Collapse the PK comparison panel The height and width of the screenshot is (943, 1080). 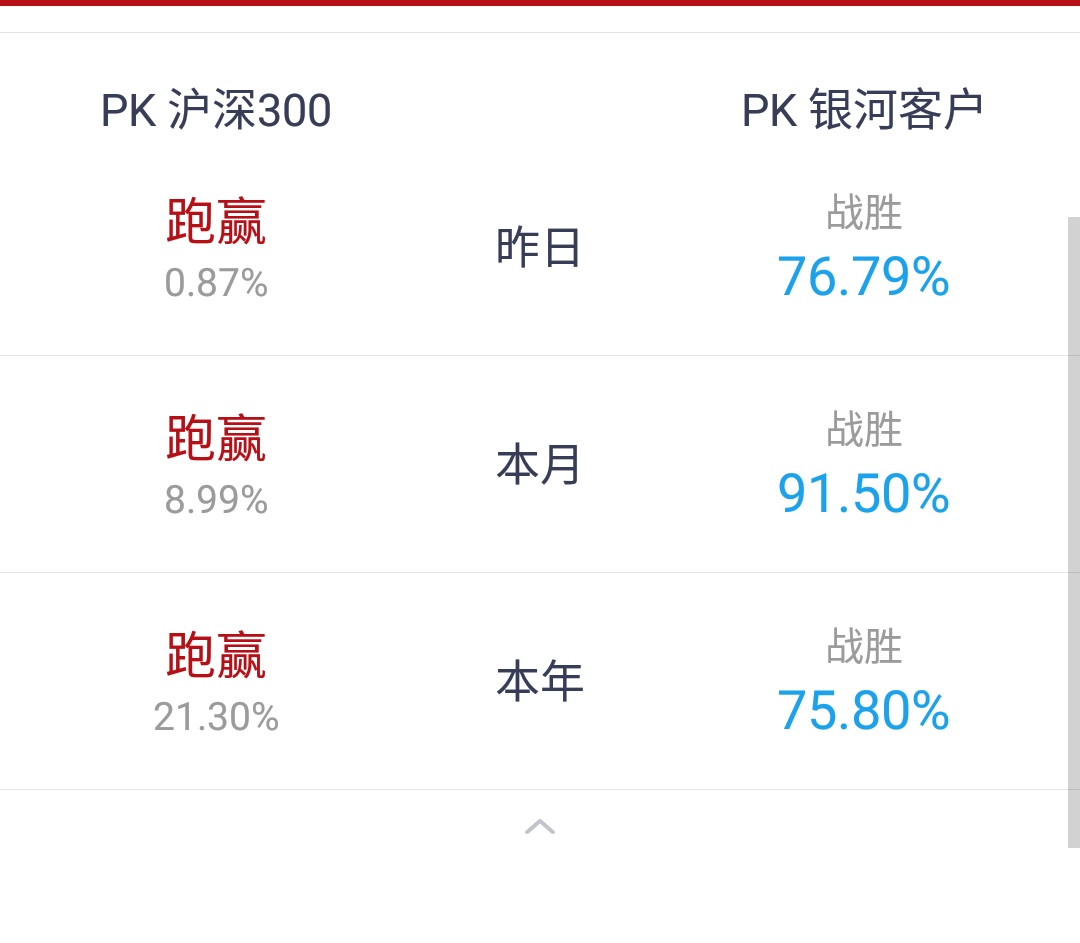[539, 827]
